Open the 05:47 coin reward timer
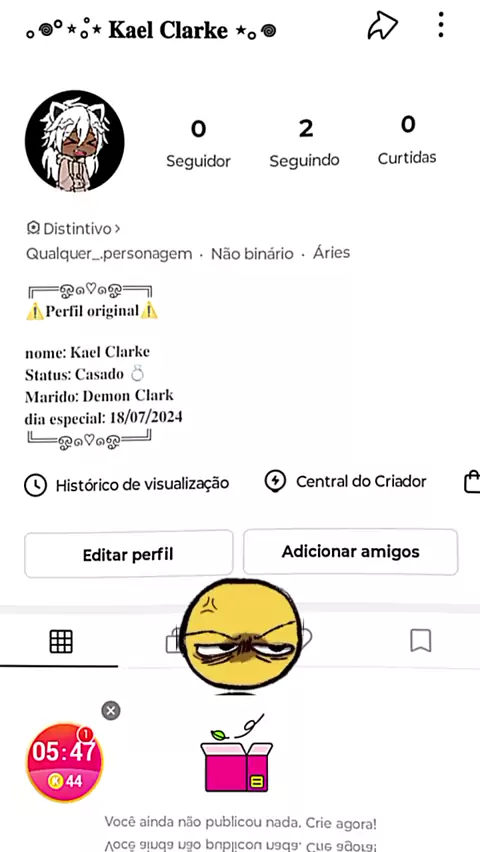480x852 pixels. [64, 762]
